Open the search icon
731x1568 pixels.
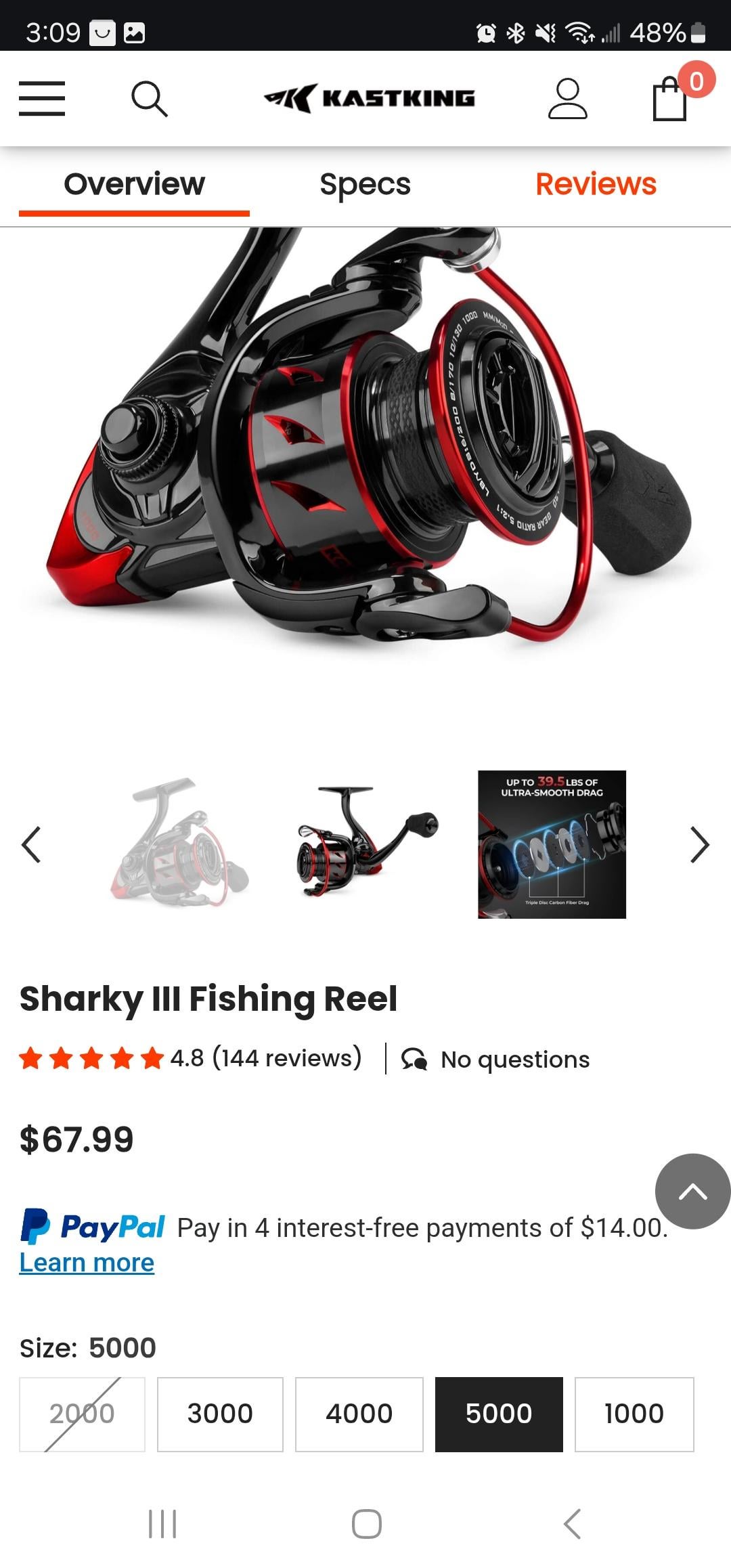tap(149, 99)
